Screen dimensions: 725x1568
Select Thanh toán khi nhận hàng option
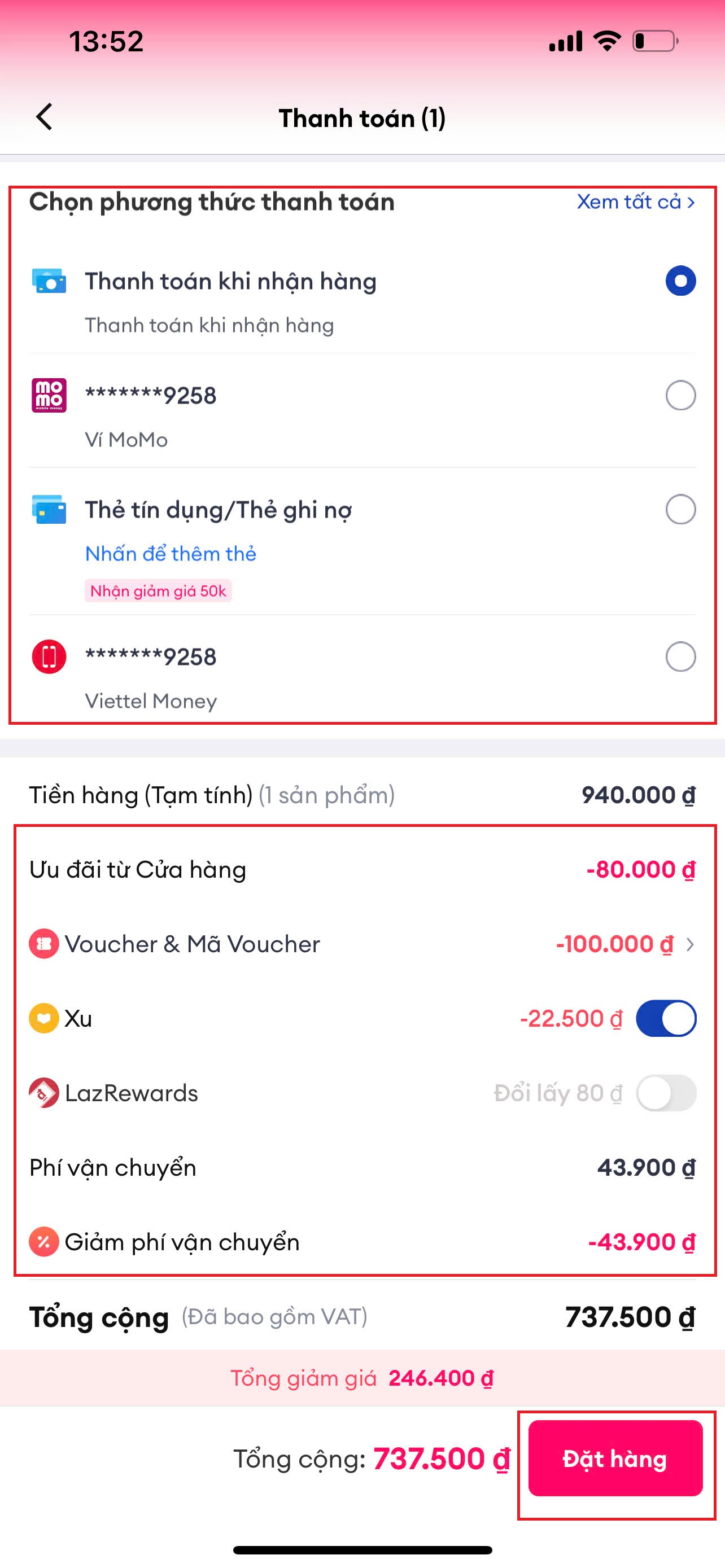680,281
